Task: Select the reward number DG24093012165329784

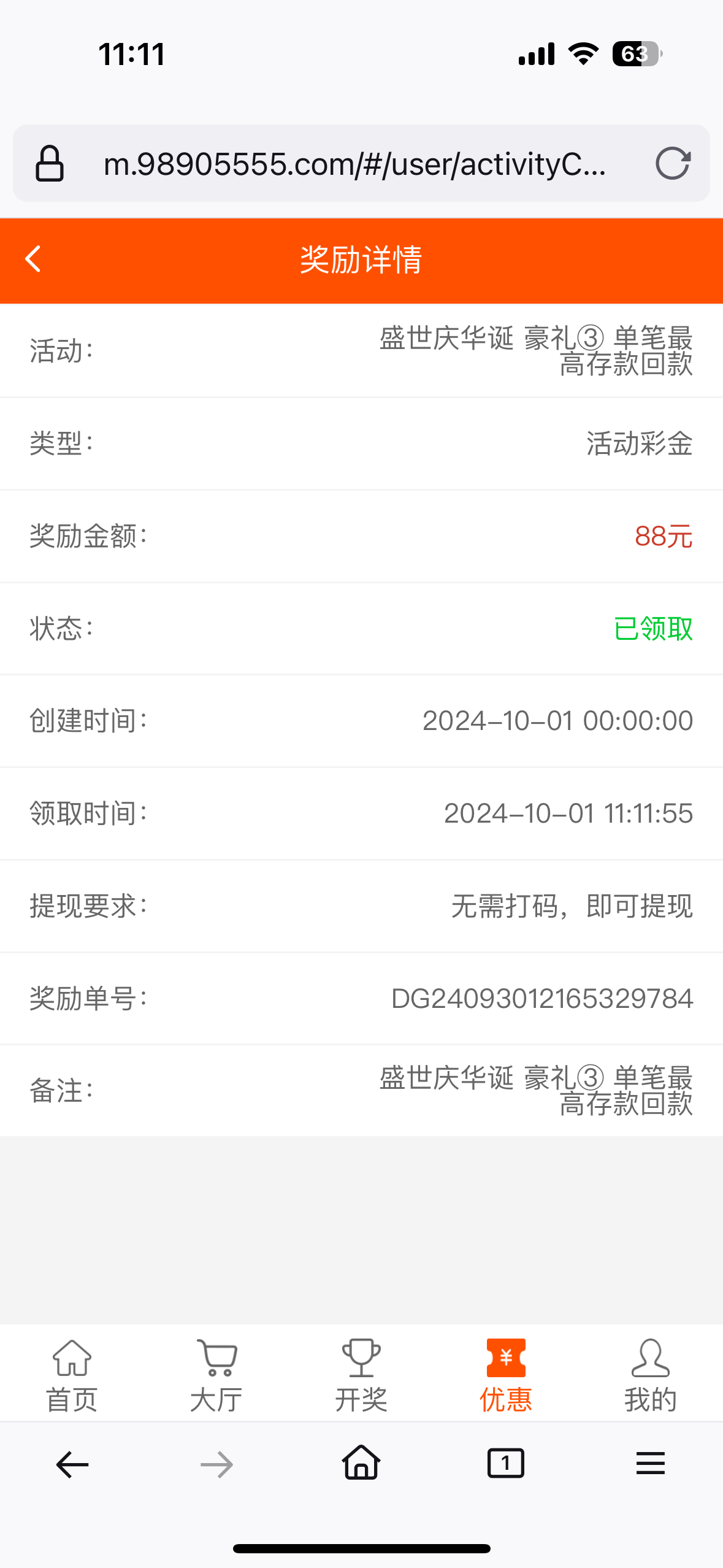Action: tap(542, 998)
